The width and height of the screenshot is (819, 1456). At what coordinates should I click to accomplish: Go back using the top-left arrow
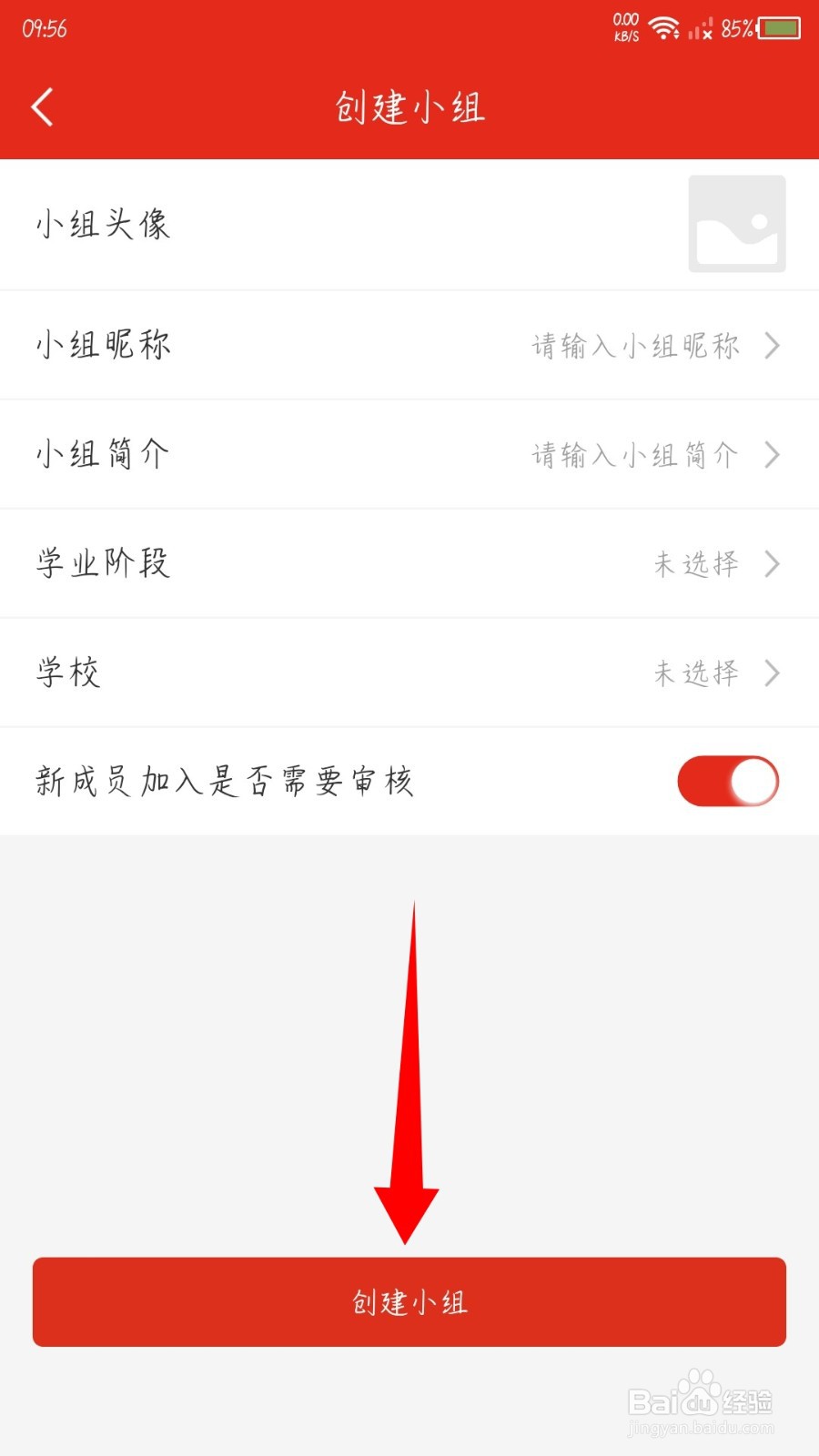(42, 107)
